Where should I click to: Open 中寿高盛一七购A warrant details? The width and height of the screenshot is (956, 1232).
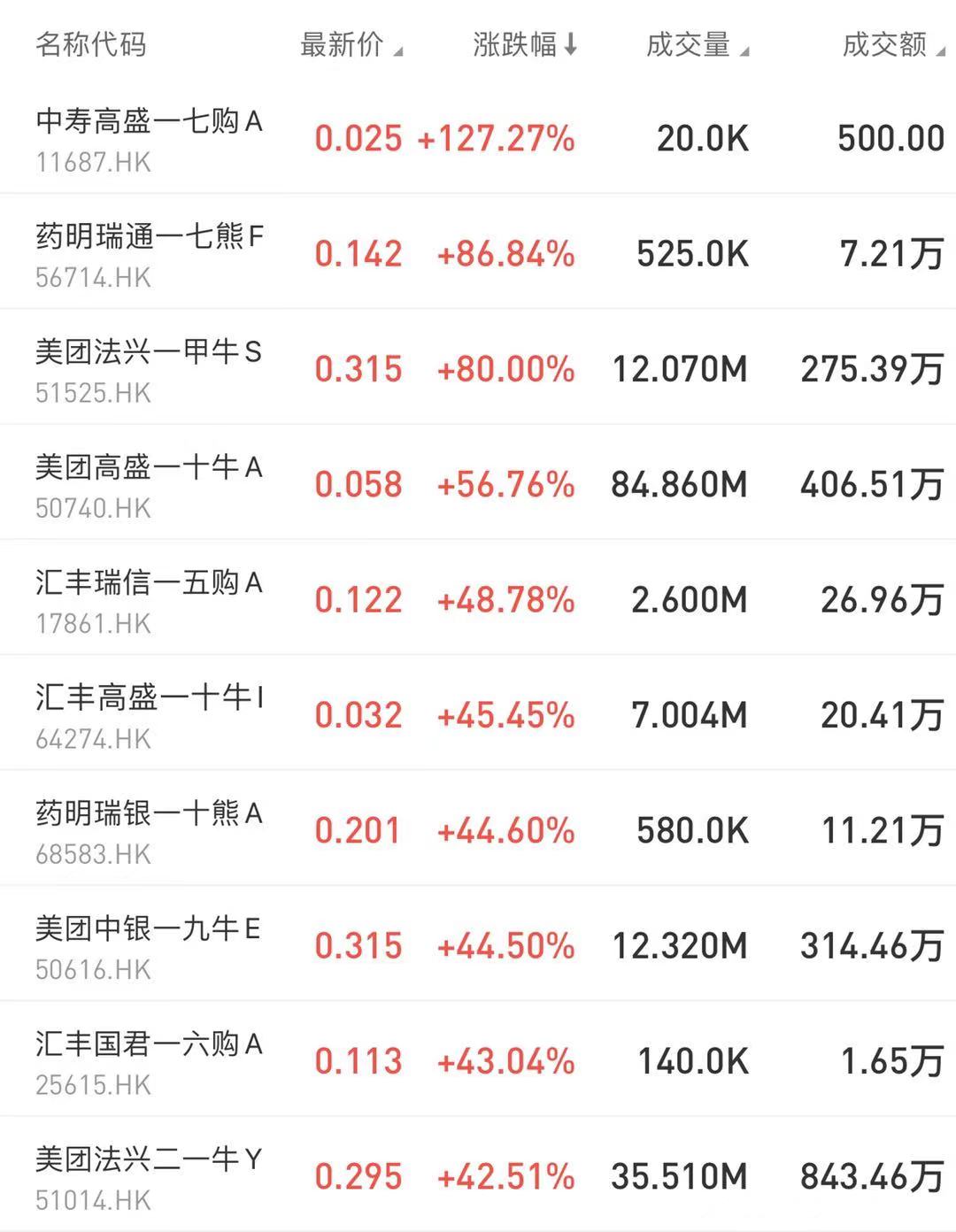(x=149, y=138)
